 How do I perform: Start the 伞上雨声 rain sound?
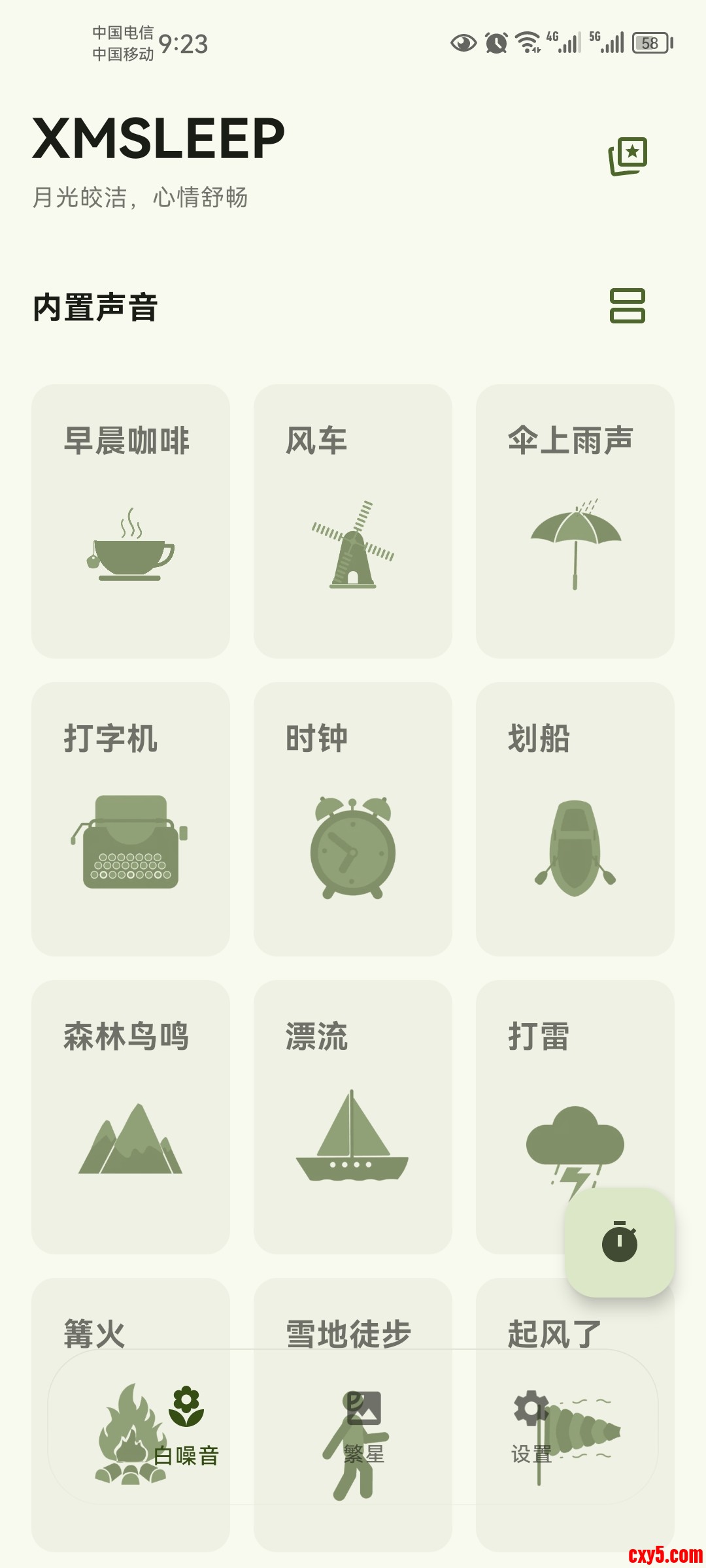(575, 521)
